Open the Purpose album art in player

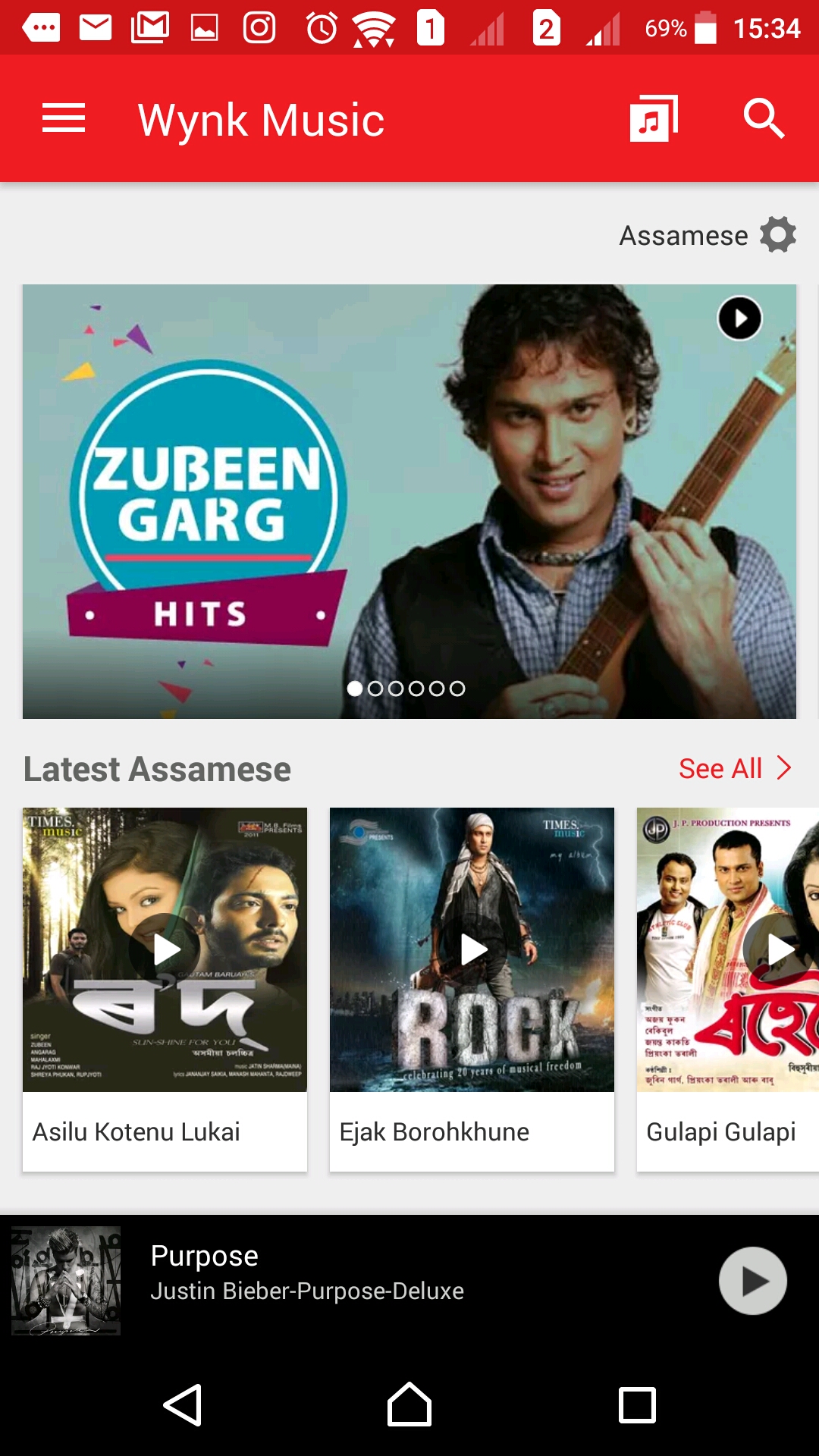click(66, 1281)
